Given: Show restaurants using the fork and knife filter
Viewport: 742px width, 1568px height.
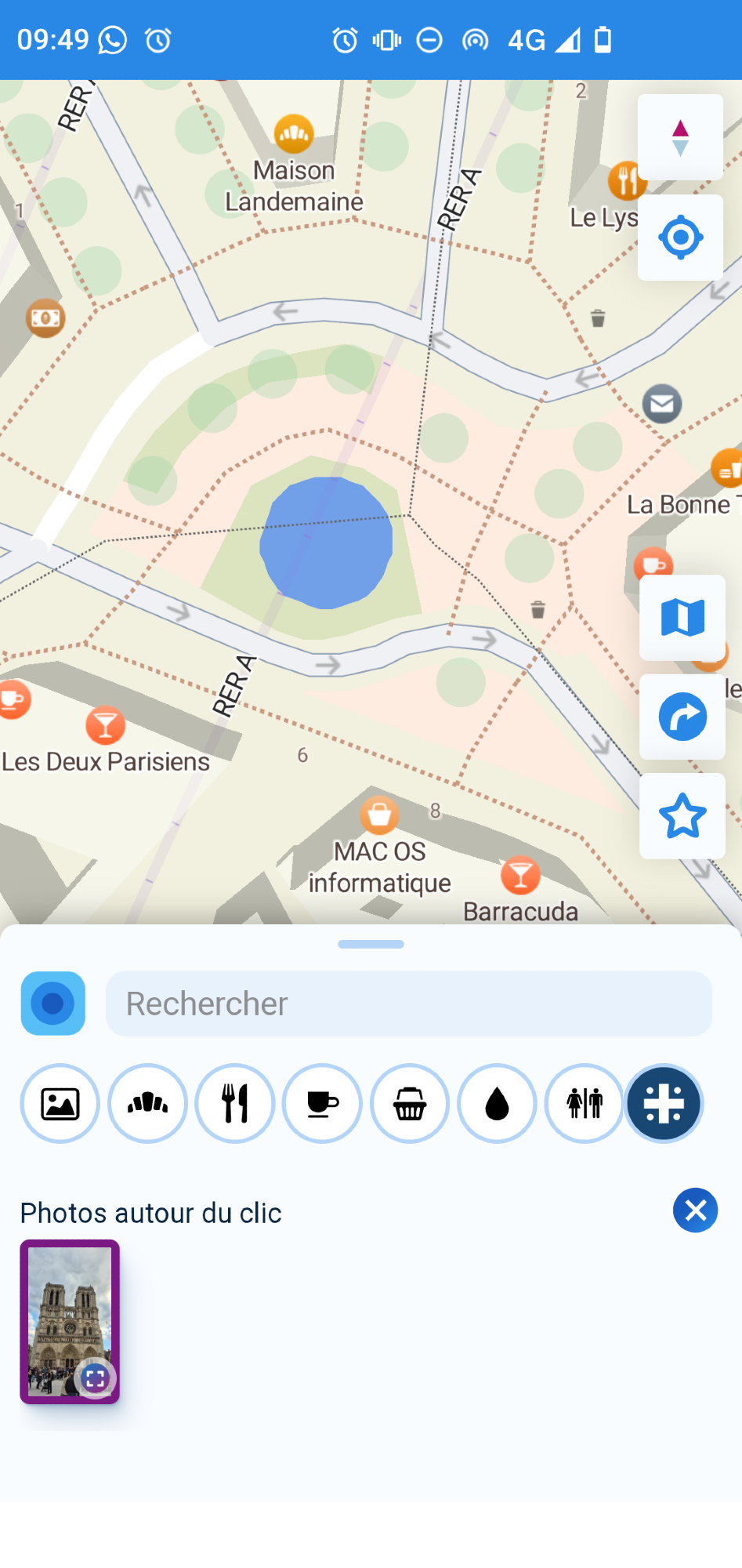Looking at the screenshot, I should (235, 1104).
